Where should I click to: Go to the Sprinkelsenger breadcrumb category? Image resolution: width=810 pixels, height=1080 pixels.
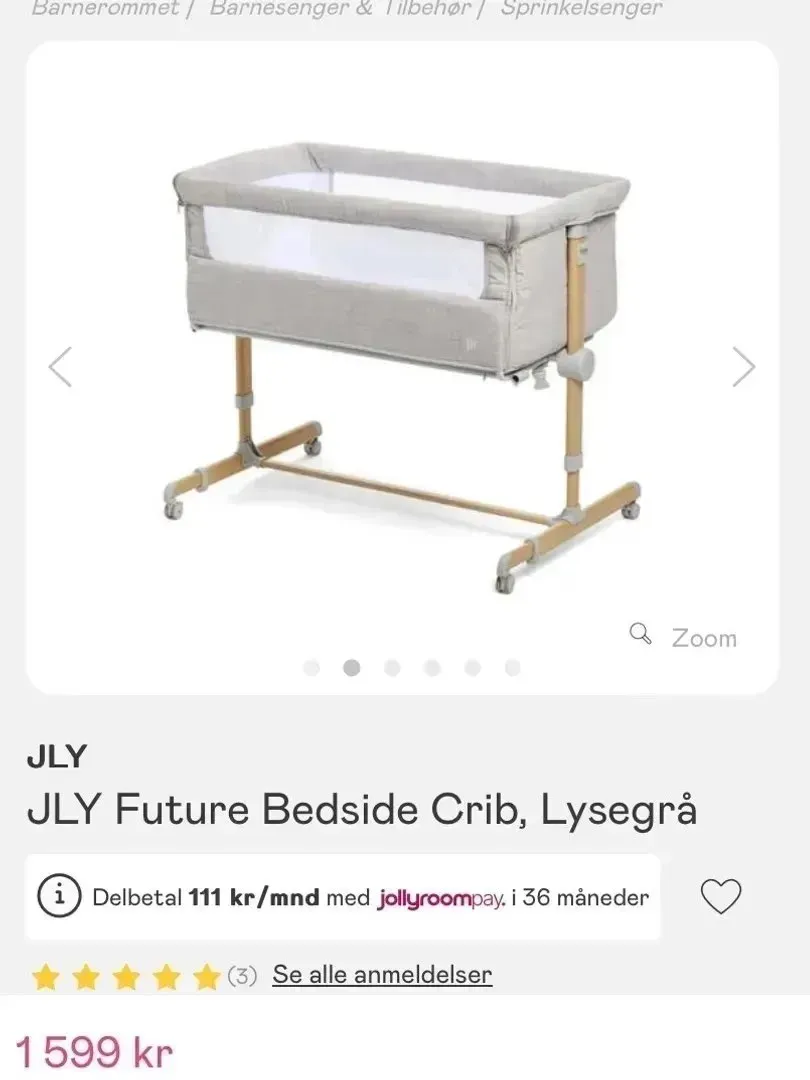[580, 9]
